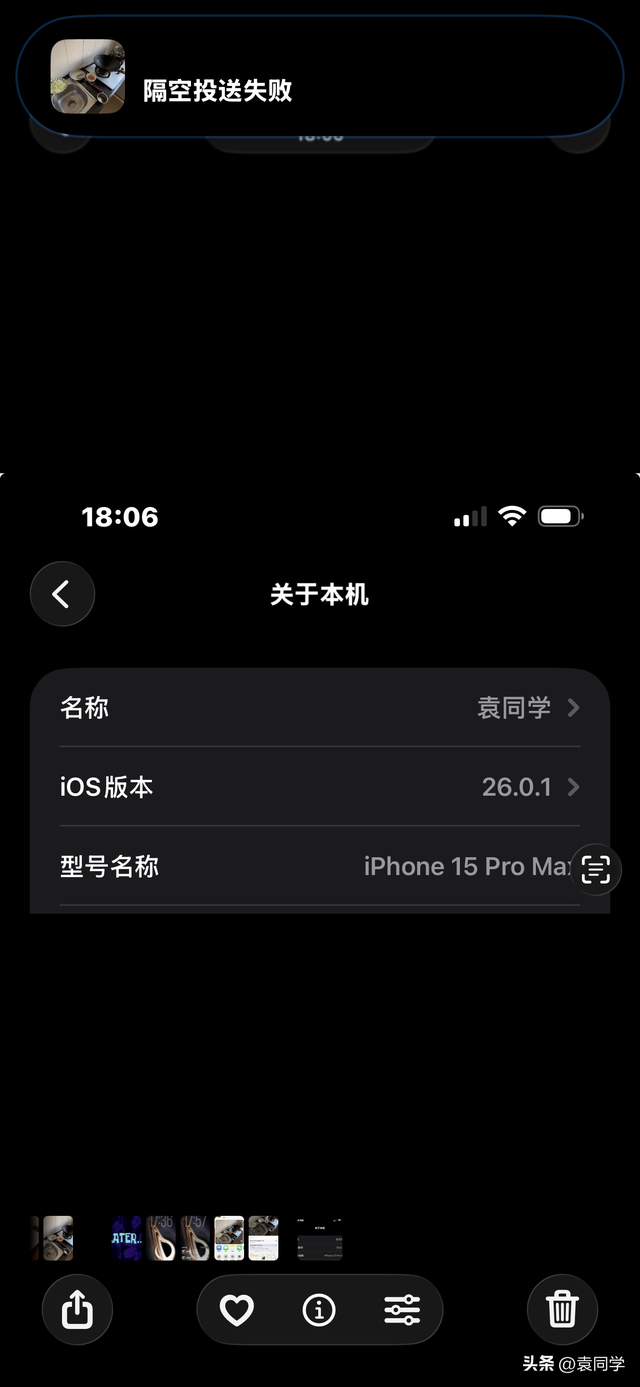Delete this photo with the trash icon
This screenshot has width=640, height=1387.
tap(562, 1309)
